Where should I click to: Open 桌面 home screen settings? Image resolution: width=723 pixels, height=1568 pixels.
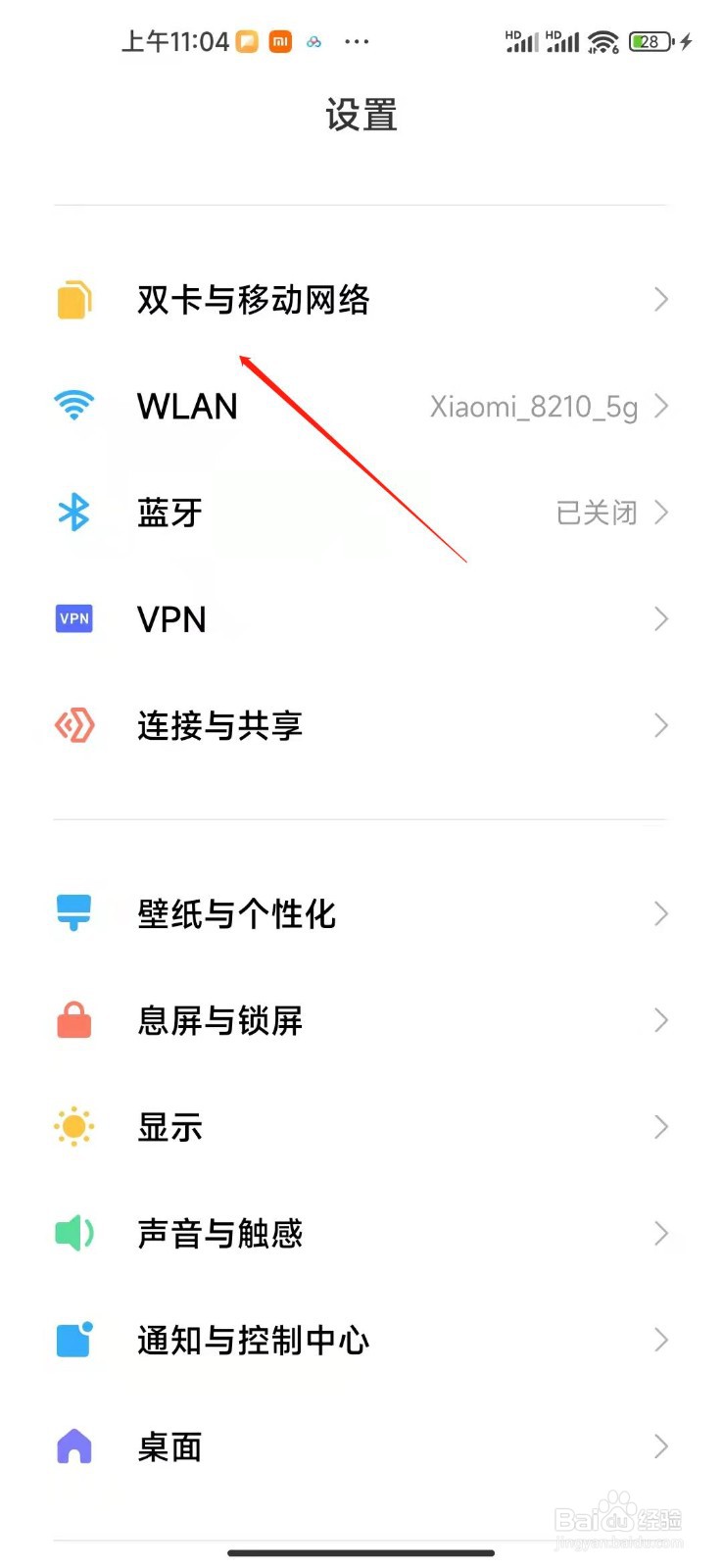click(361, 1446)
